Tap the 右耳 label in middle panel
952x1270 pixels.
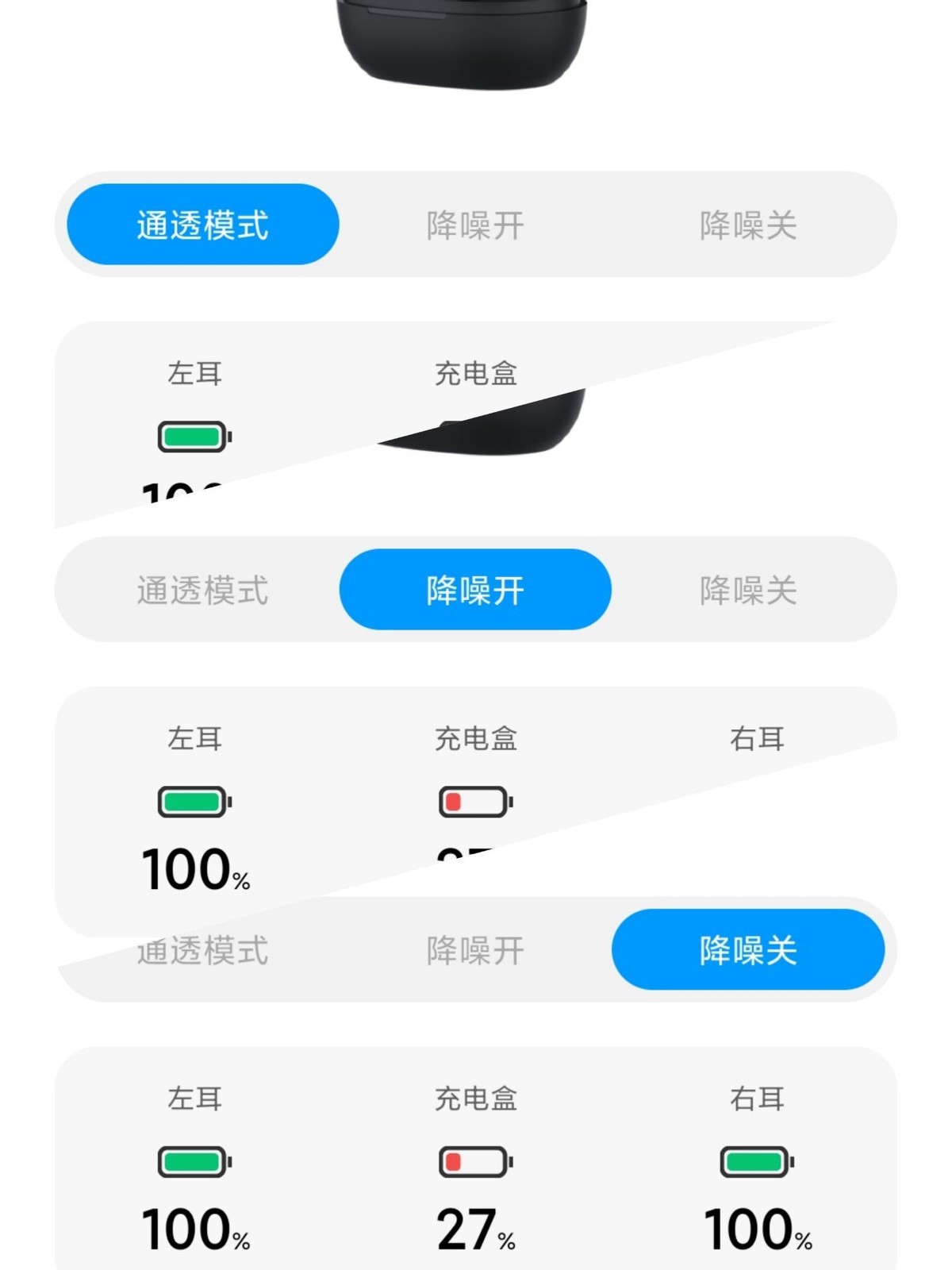pyautogui.click(x=755, y=737)
